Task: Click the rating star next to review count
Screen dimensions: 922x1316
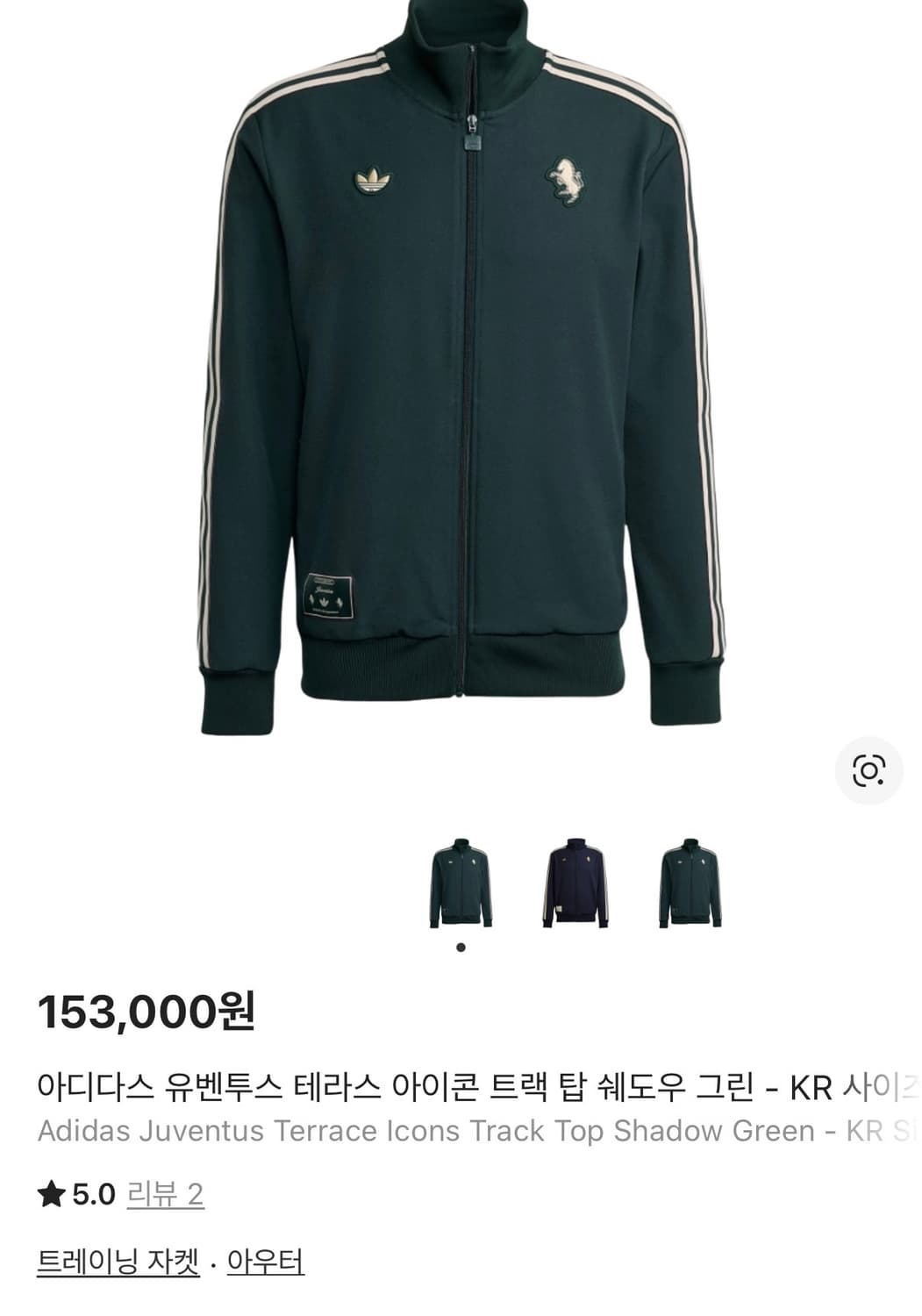Action: [53, 1192]
